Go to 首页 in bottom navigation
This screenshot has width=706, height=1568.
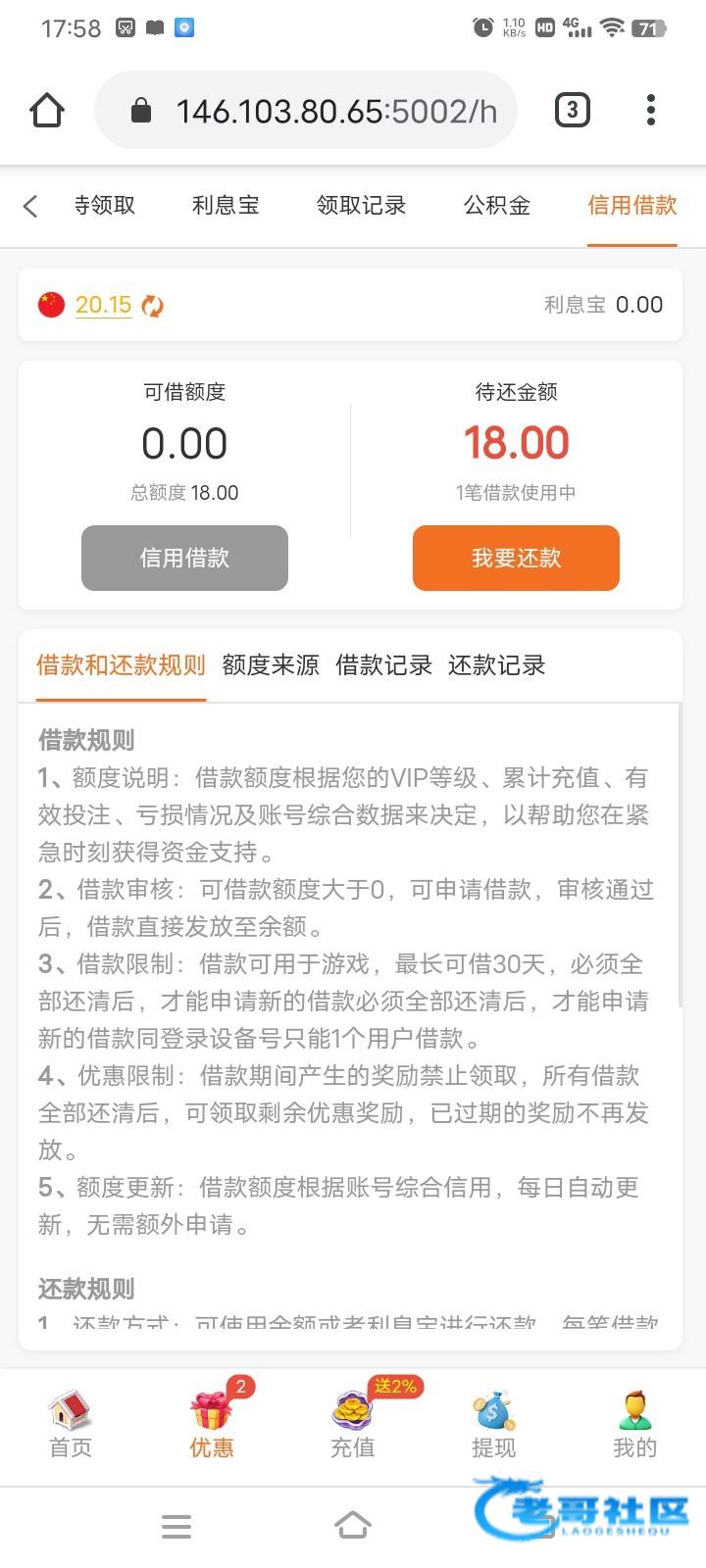(x=71, y=1425)
